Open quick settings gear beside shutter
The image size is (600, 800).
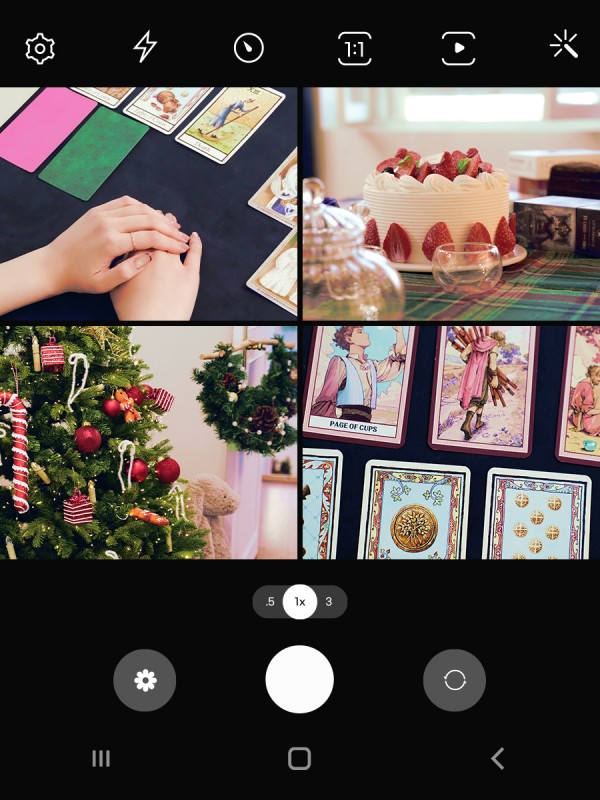(x=145, y=680)
